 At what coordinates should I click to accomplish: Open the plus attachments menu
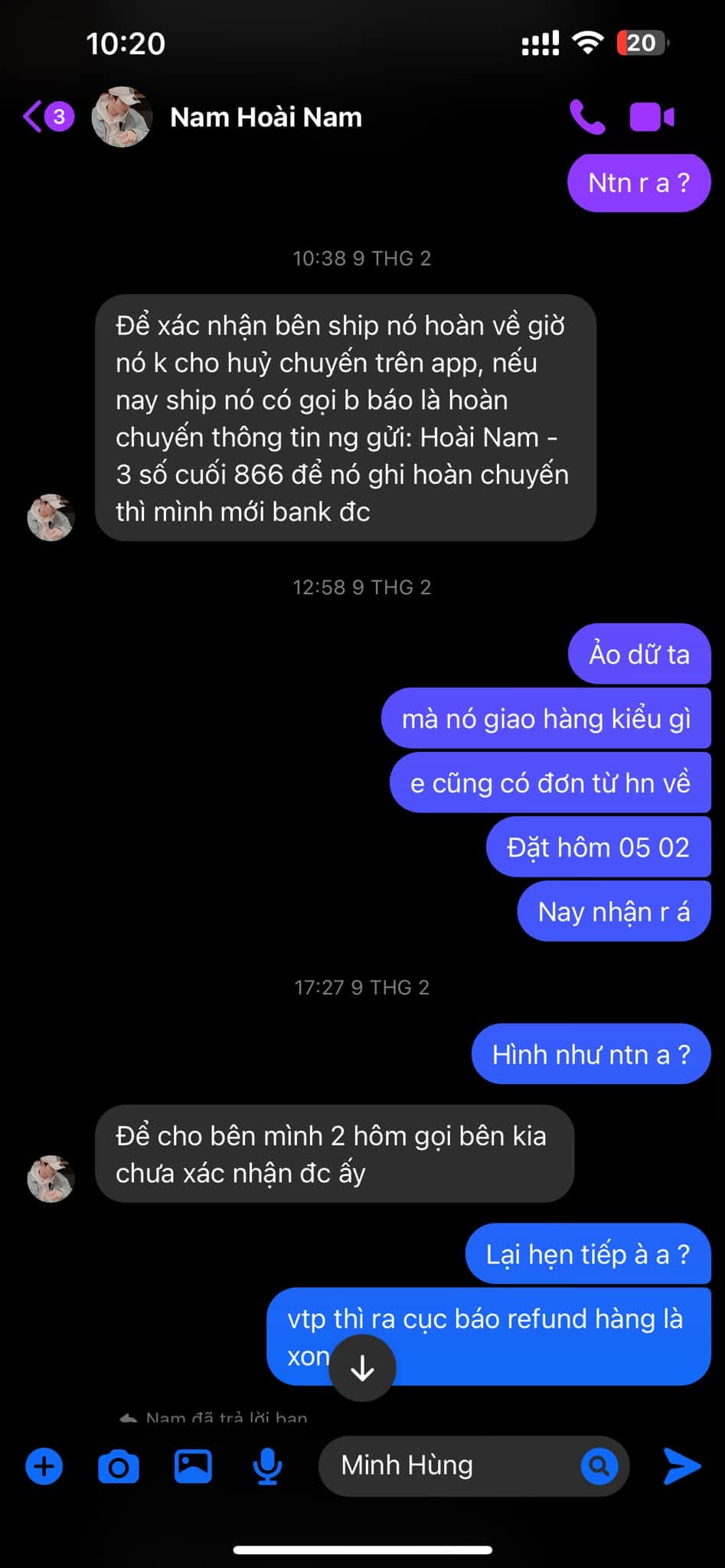coord(44,1466)
